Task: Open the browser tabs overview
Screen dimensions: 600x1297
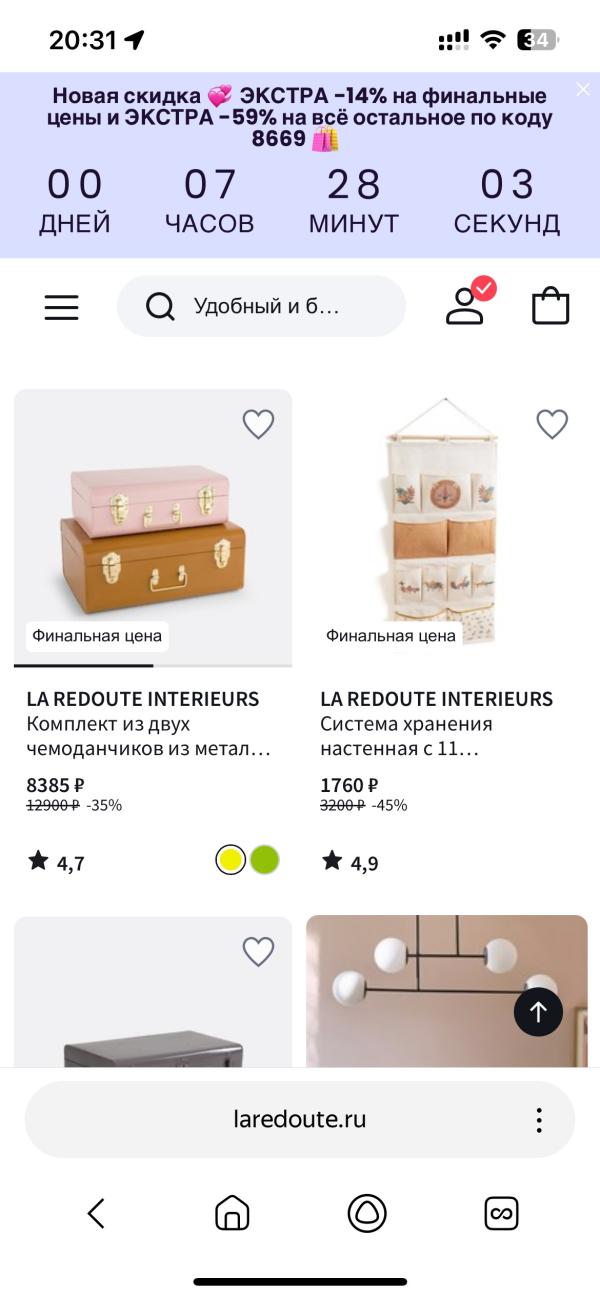Action: [501, 1213]
